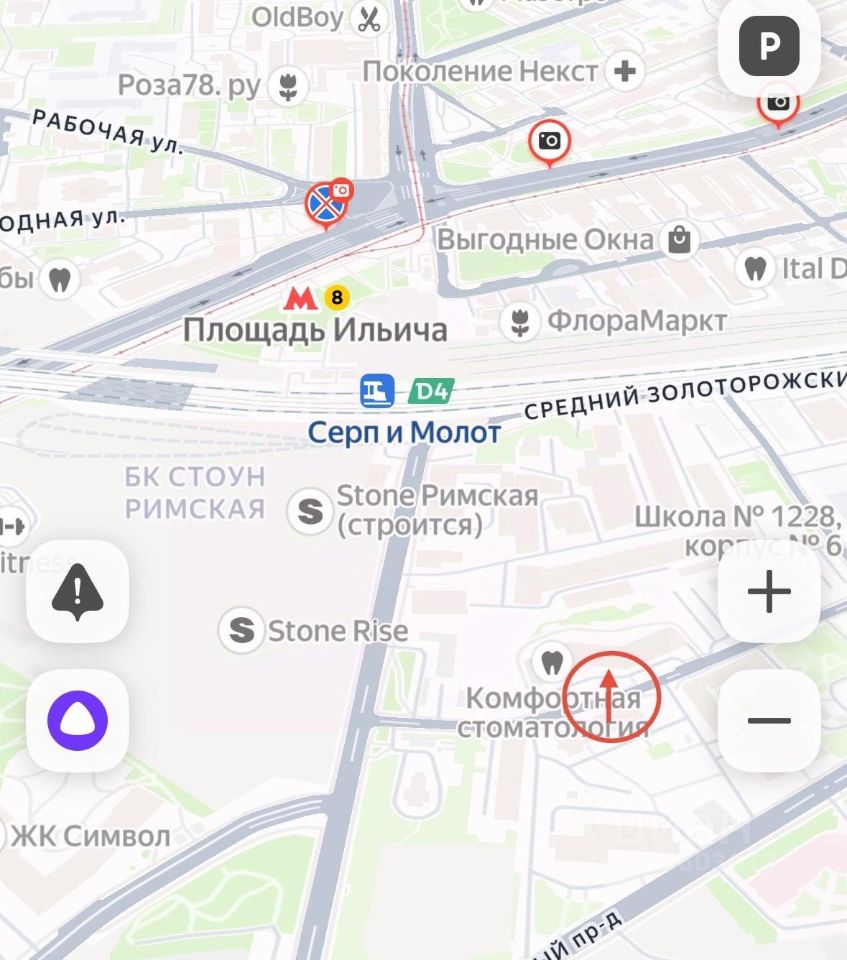Select the Роза78.ру flower shop marker
This screenshot has height=960, width=847.
288,85
